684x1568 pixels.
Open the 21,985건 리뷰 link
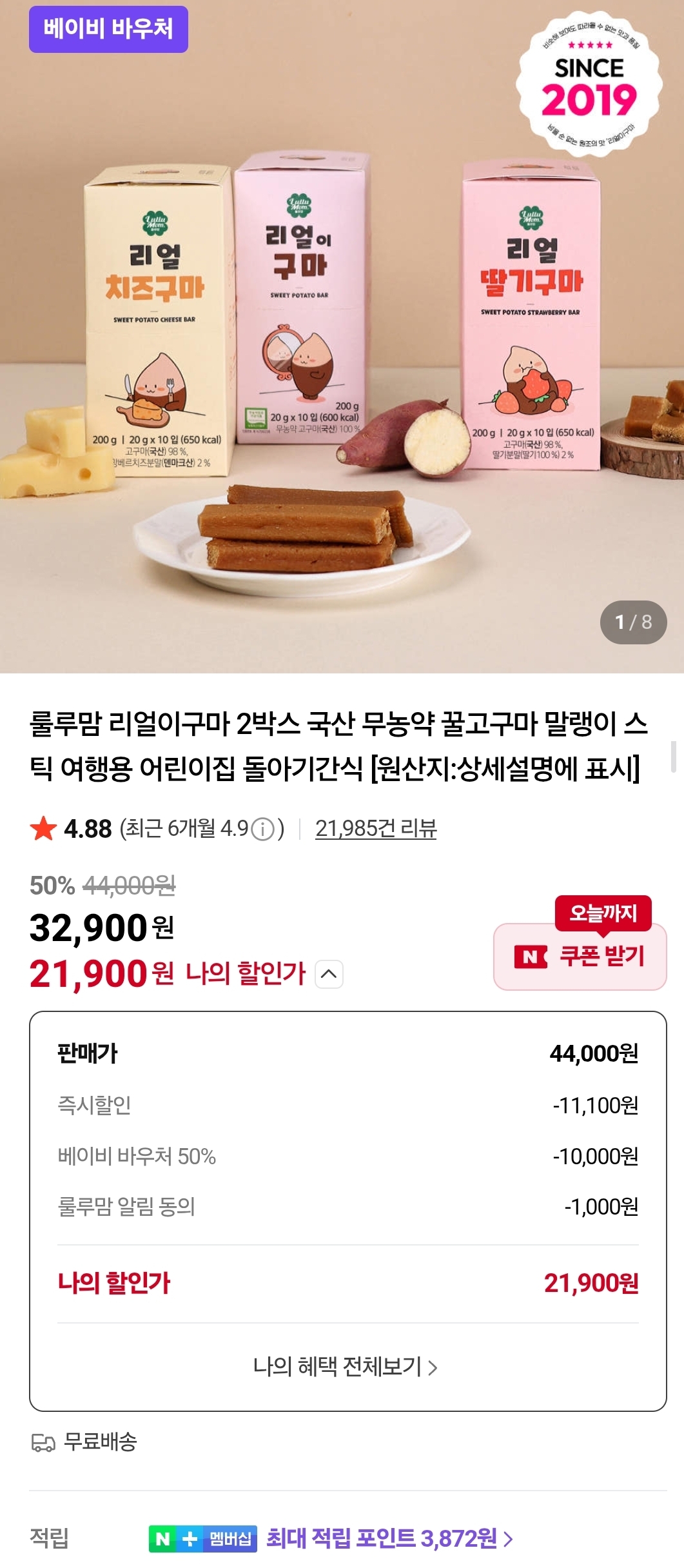pyautogui.click(x=376, y=828)
